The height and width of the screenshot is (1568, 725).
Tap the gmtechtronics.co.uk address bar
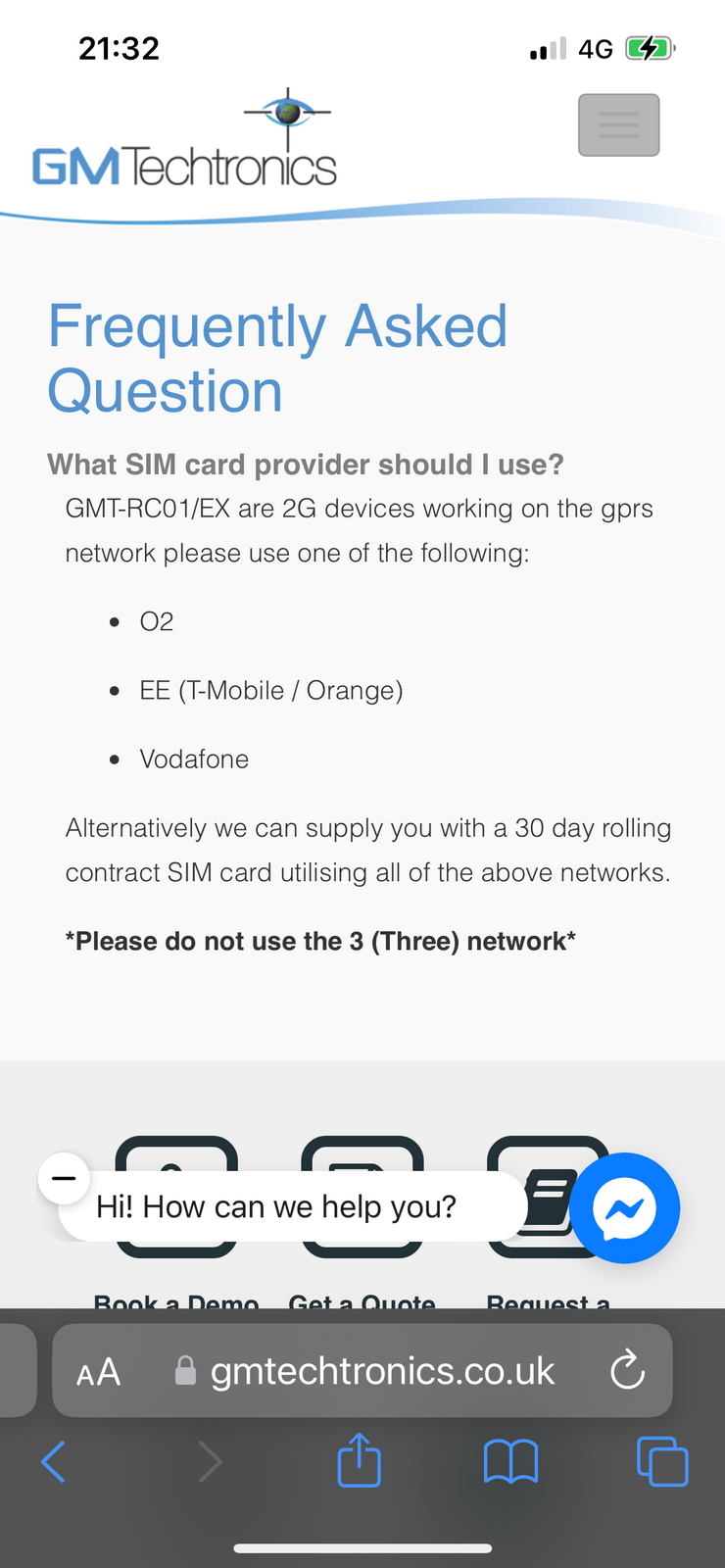pos(382,1372)
